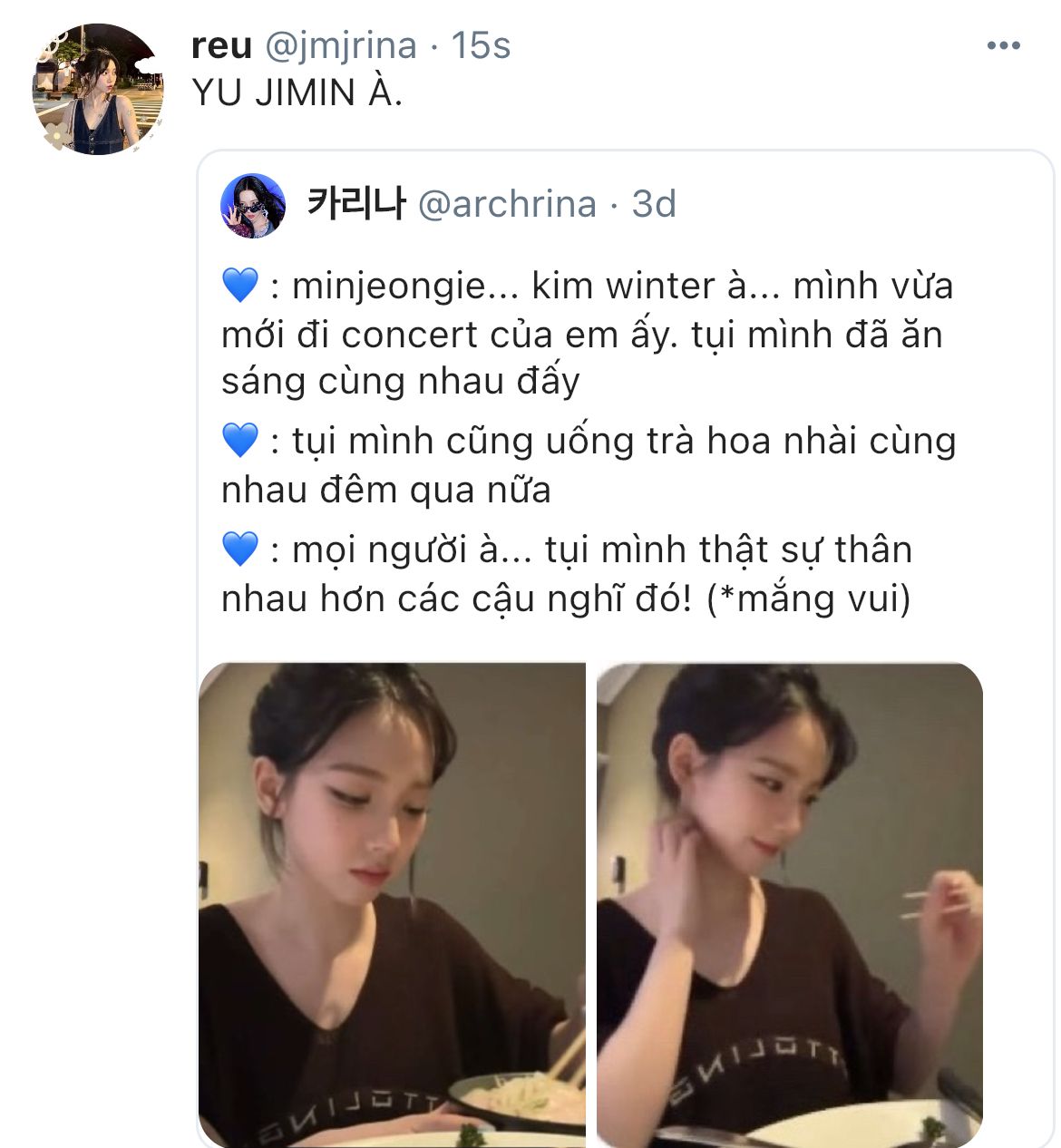Screen dimensions: 1061x1148
Task: Open the tweet's three-dot overflow menu
Action: point(1003,46)
